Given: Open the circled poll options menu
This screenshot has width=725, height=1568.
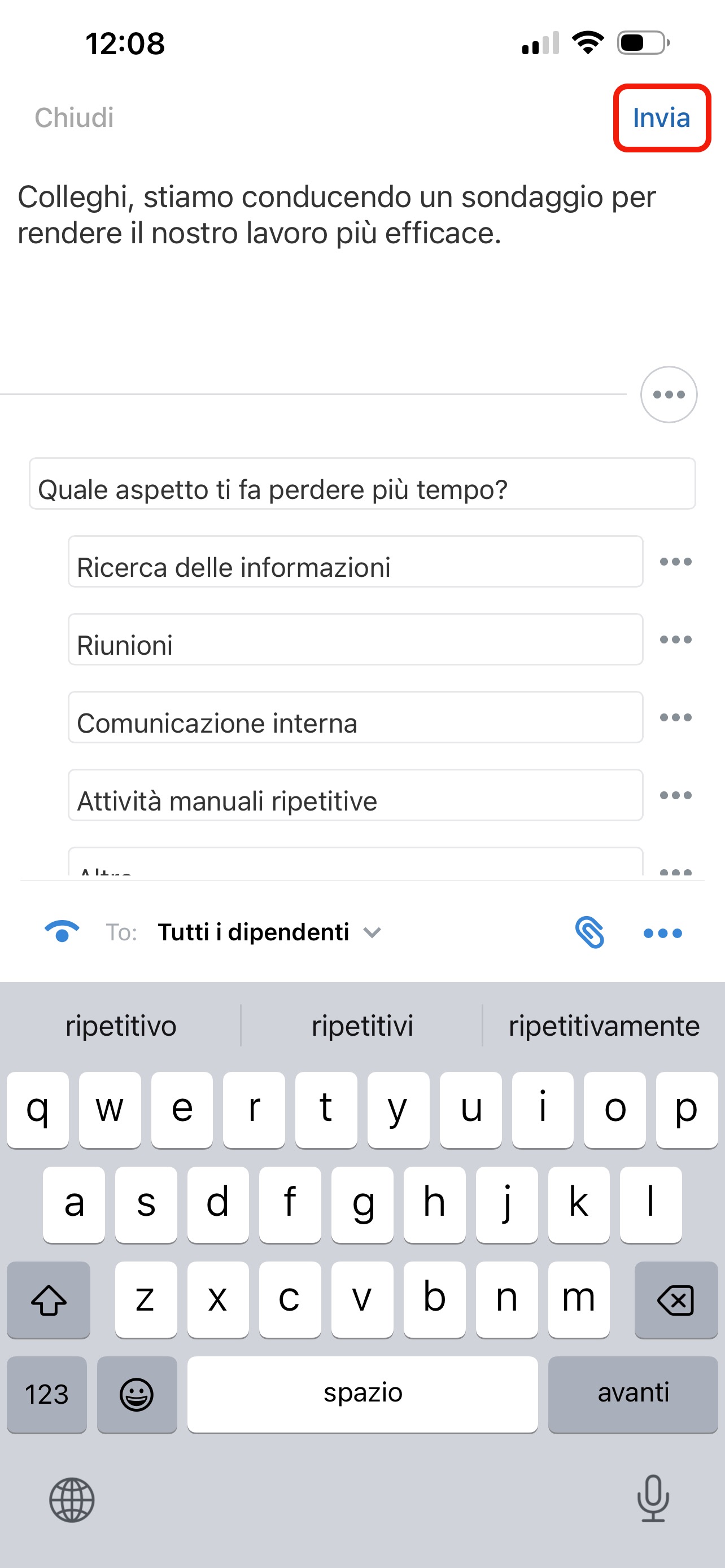Looking at the screenshot, I should (669, 395).
